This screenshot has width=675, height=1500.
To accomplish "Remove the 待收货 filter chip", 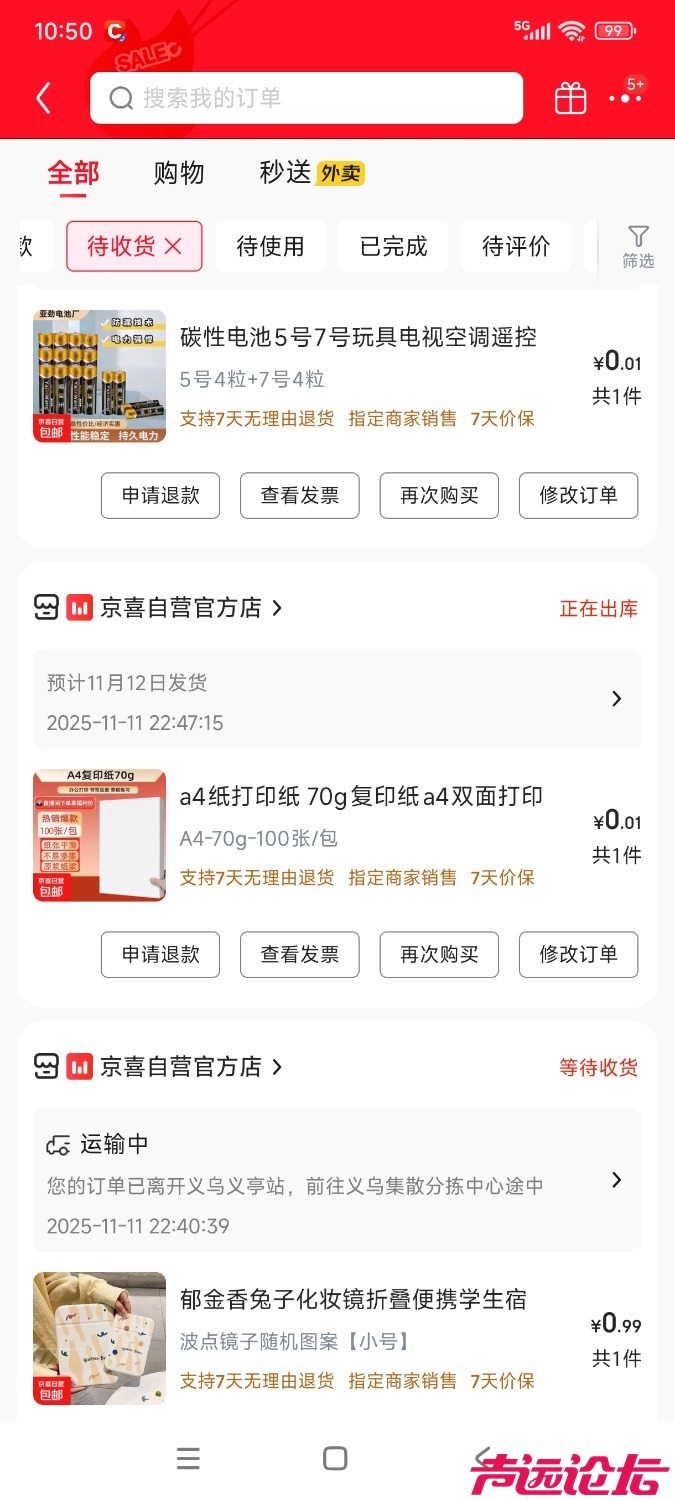I will pos(173,246).
